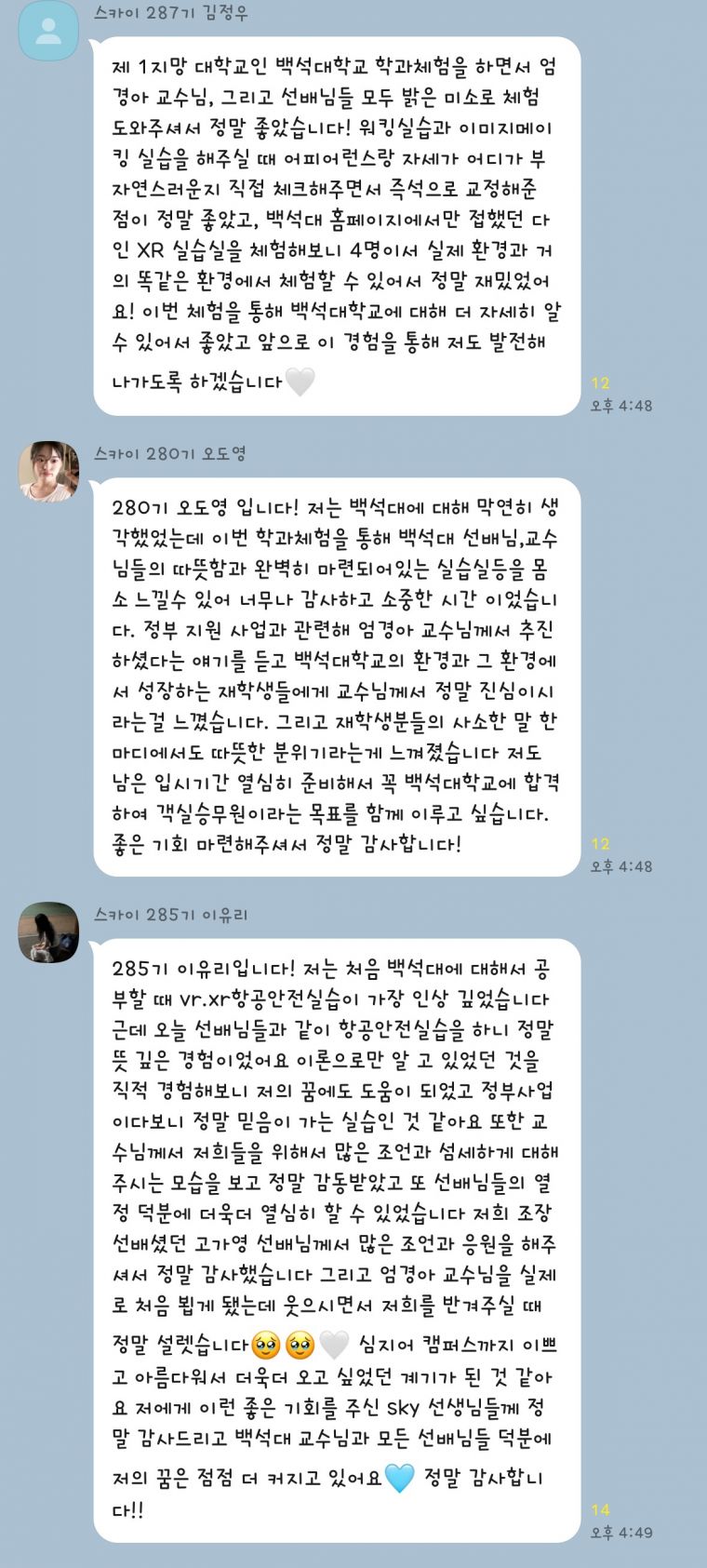
Task: Open 스카이 287기 김정우's default profile avatar
Action: (x=48, y=30)
